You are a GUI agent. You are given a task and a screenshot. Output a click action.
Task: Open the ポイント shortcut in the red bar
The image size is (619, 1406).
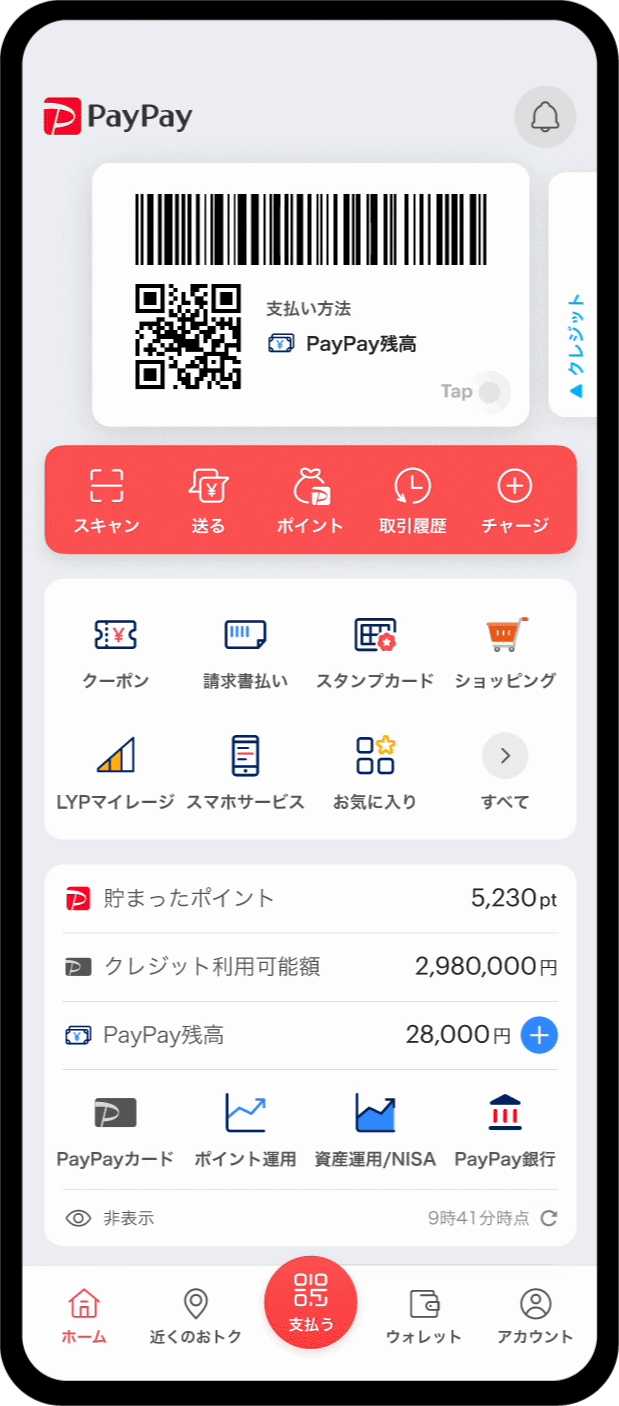[x=310, y=500]
